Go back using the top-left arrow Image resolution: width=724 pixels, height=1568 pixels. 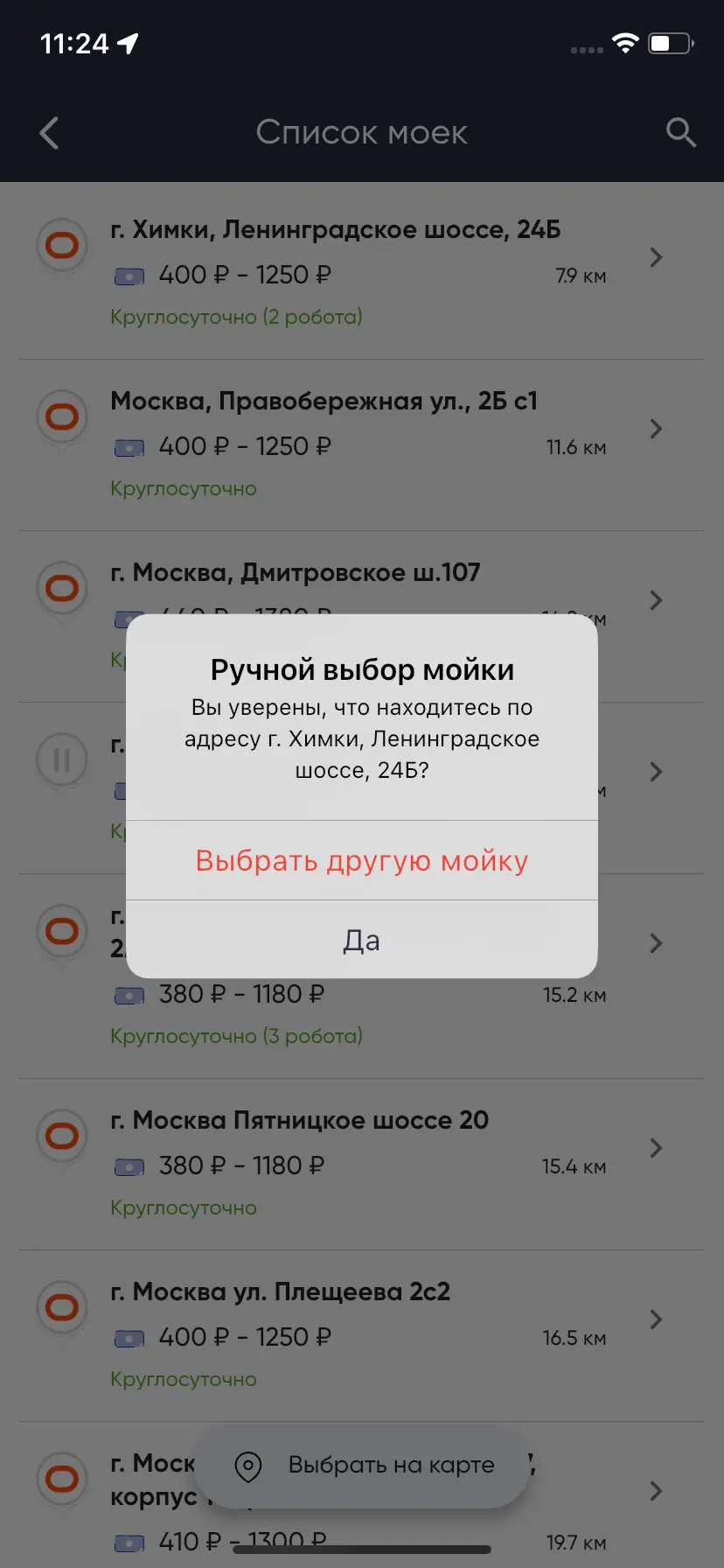[50, 133]
